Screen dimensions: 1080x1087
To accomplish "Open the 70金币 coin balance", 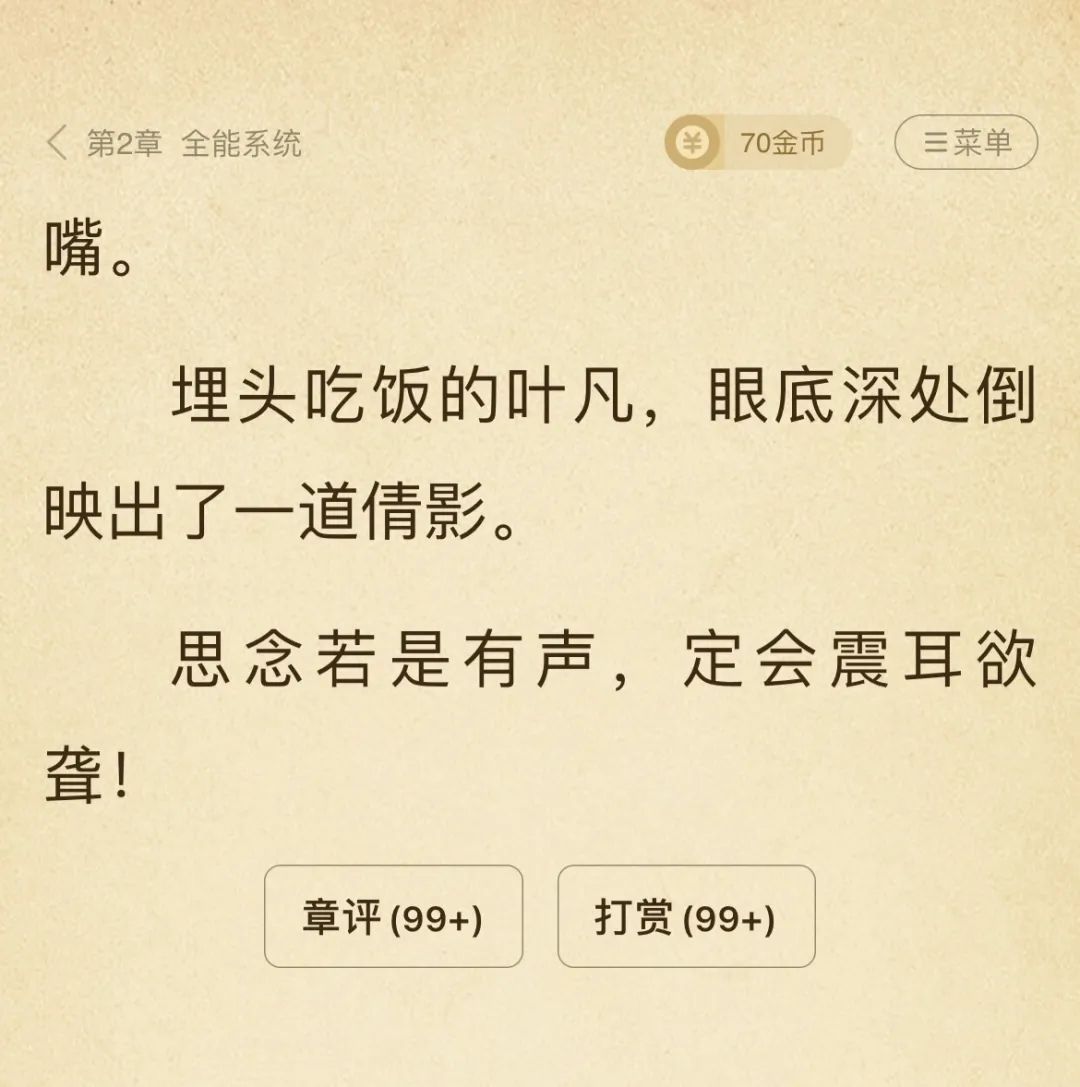I will (759, 143).
